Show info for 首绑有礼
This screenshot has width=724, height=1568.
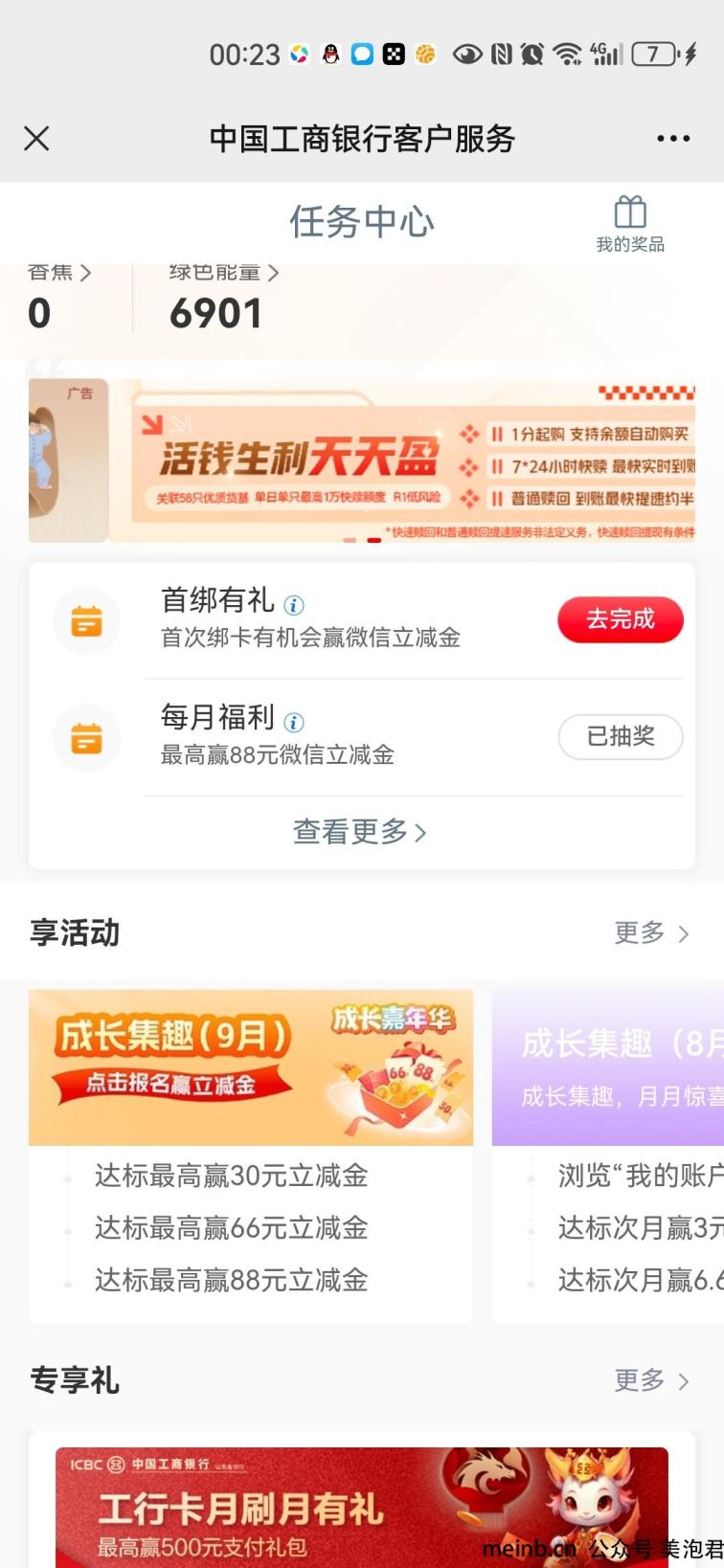(x=295, y=605)
